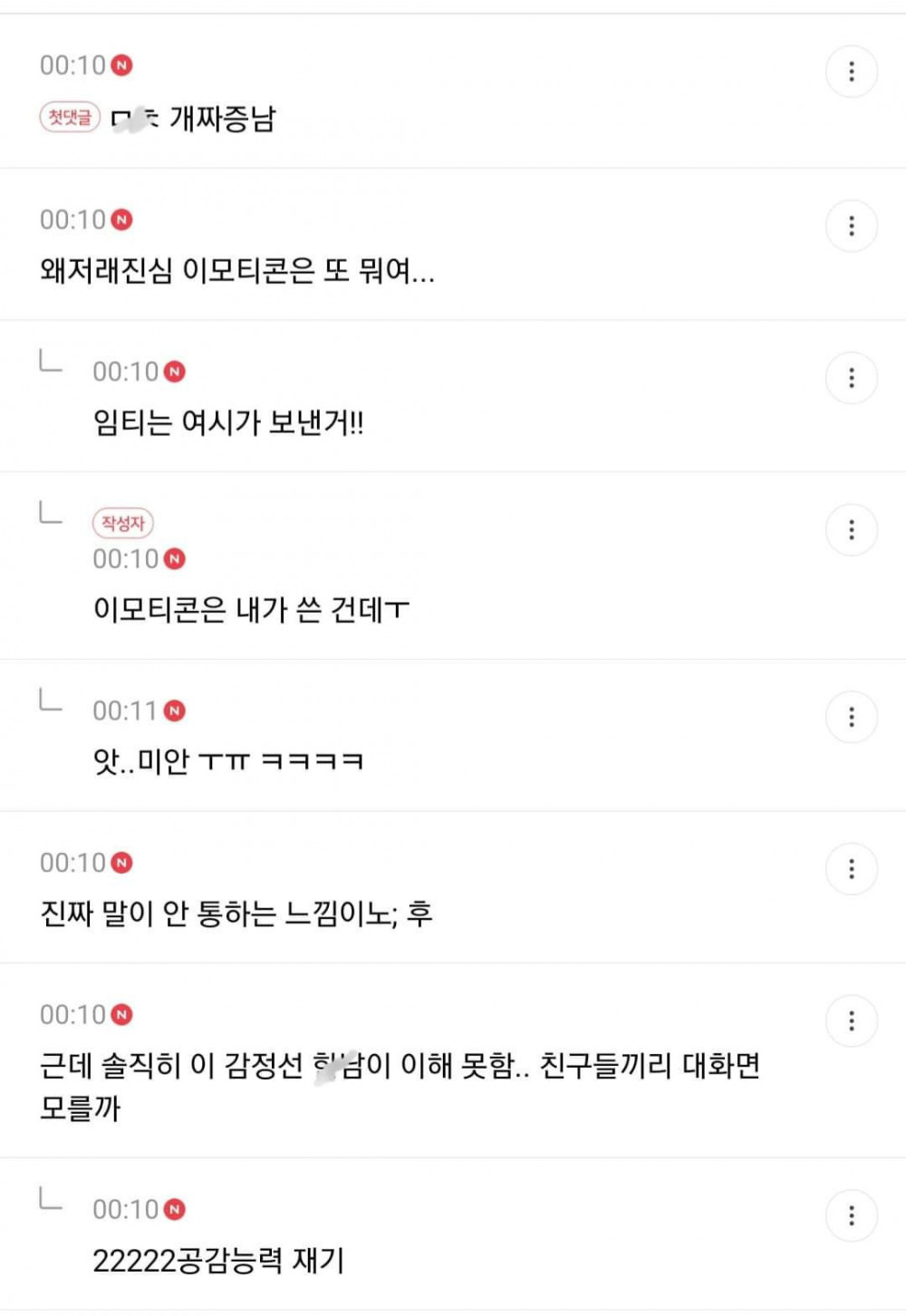This screenshot has width=906, height=1316.
Task: Show more options for the '근데 솔직히 이 감정선' comment
Action: [851, 1021]
